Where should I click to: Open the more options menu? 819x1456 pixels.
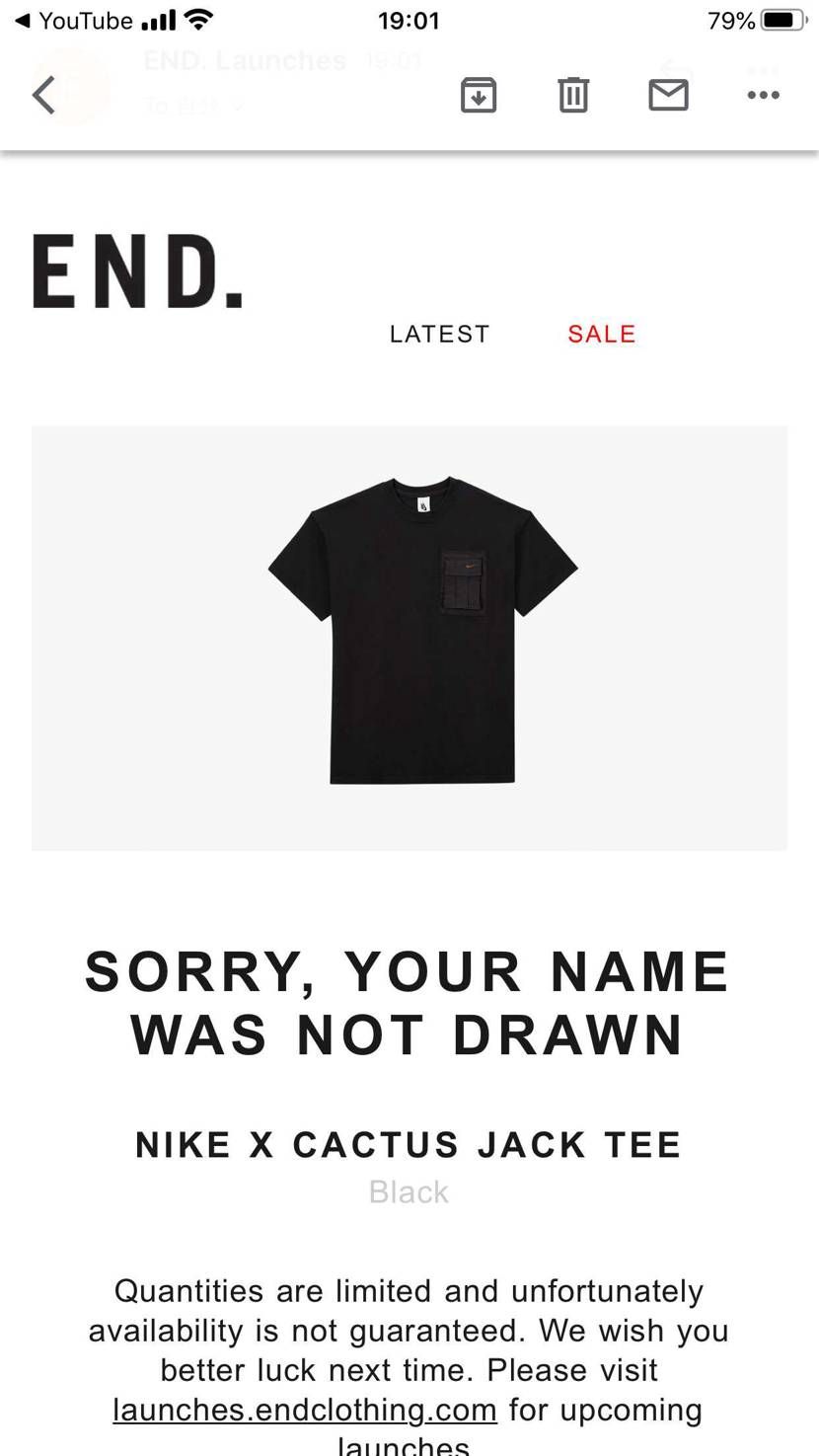[x=763, y=96]
